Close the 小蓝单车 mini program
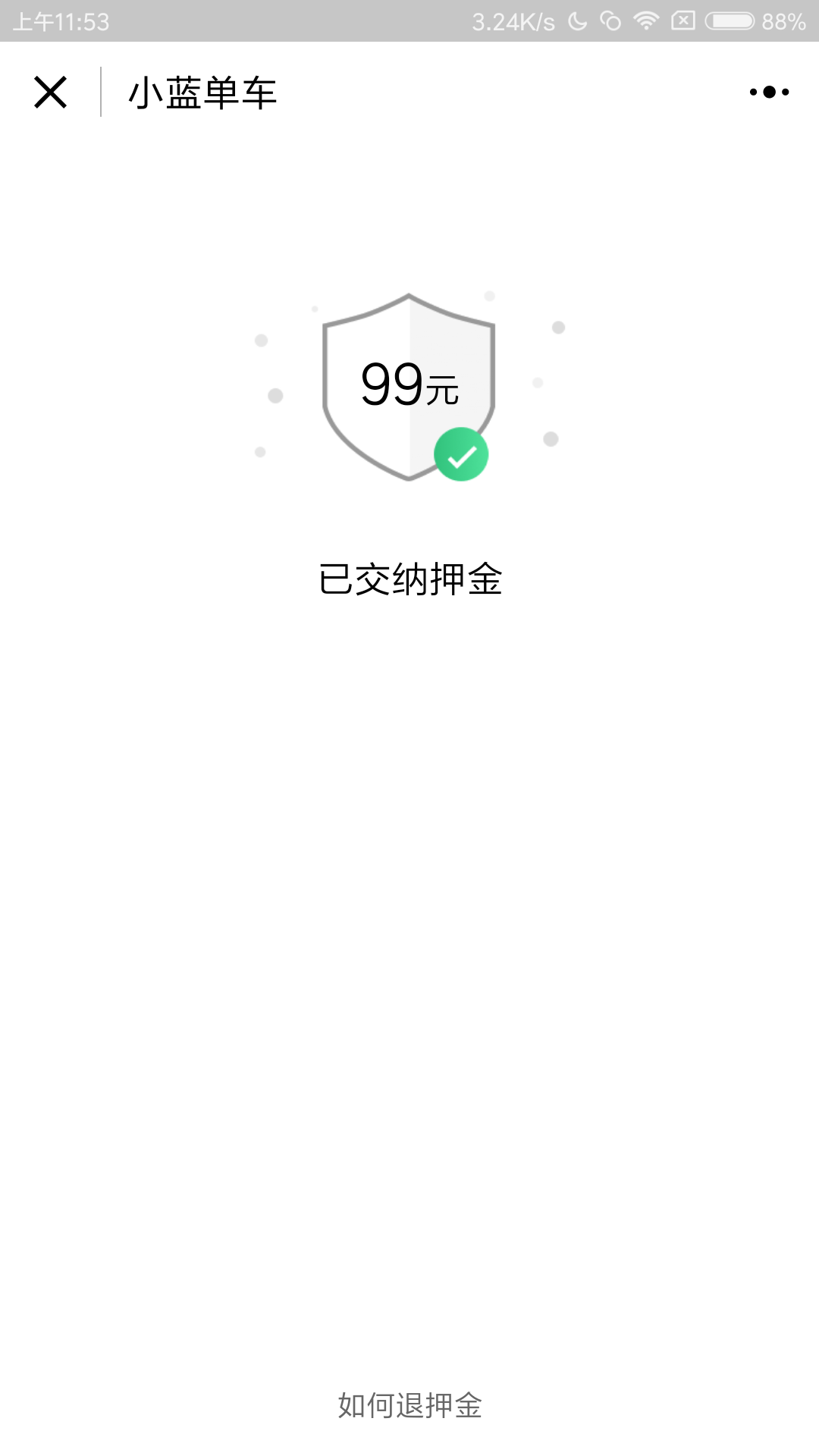The height and width of the screenshot is (1456, 819). click(51, 93)
